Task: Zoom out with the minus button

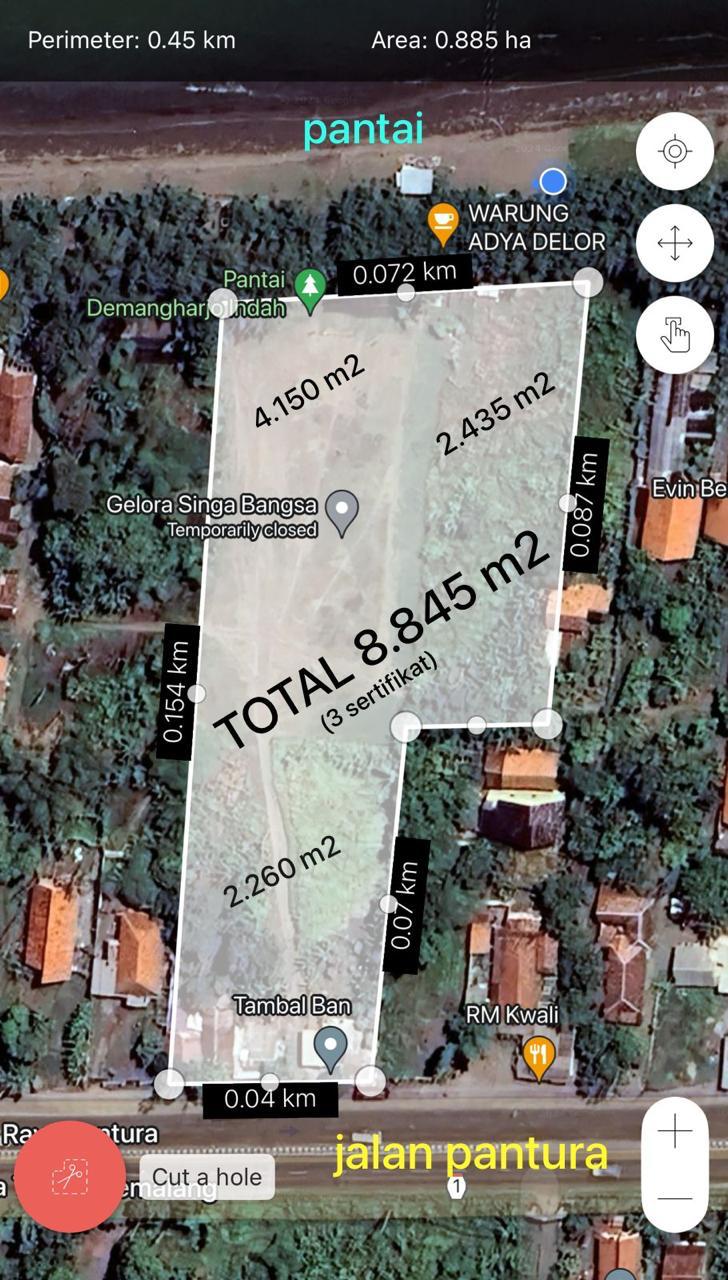Action: click(x=675, y=1197)
